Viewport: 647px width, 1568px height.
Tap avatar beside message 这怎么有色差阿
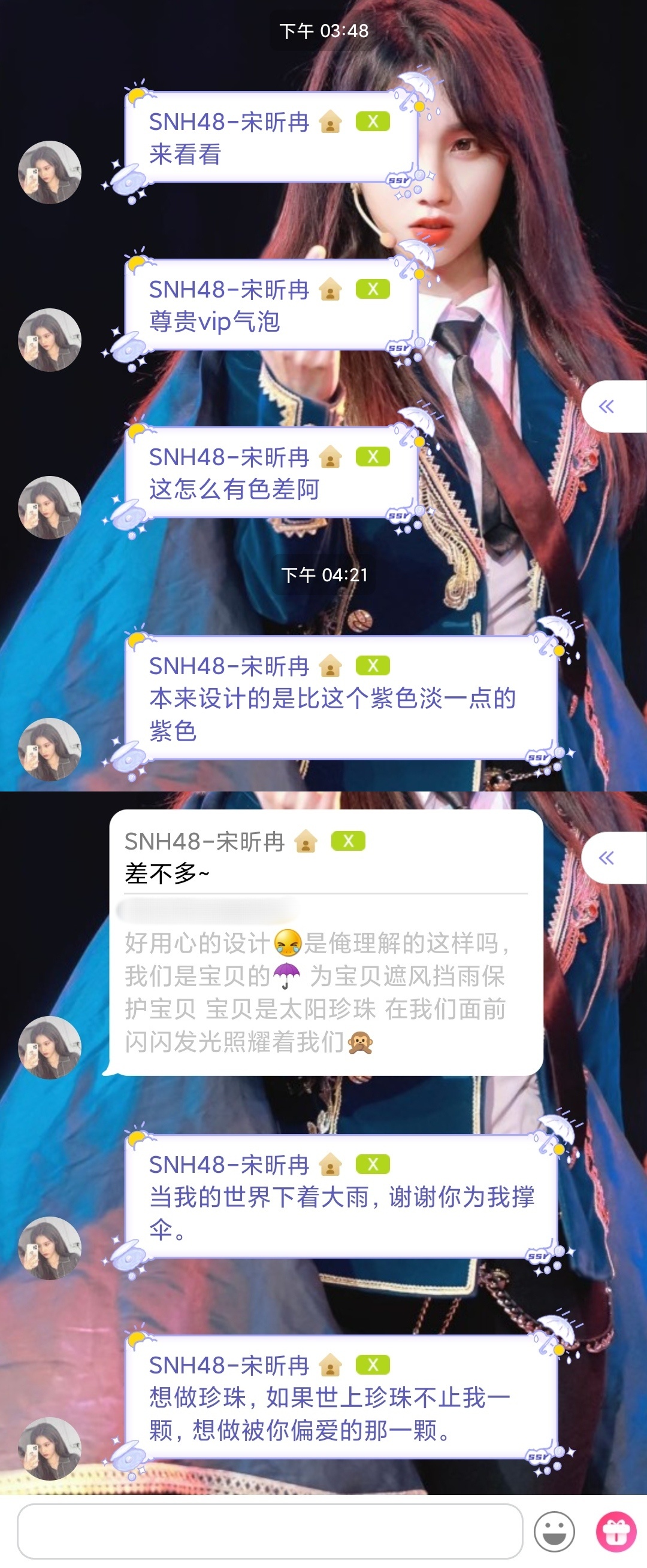[x=50, y=507]
